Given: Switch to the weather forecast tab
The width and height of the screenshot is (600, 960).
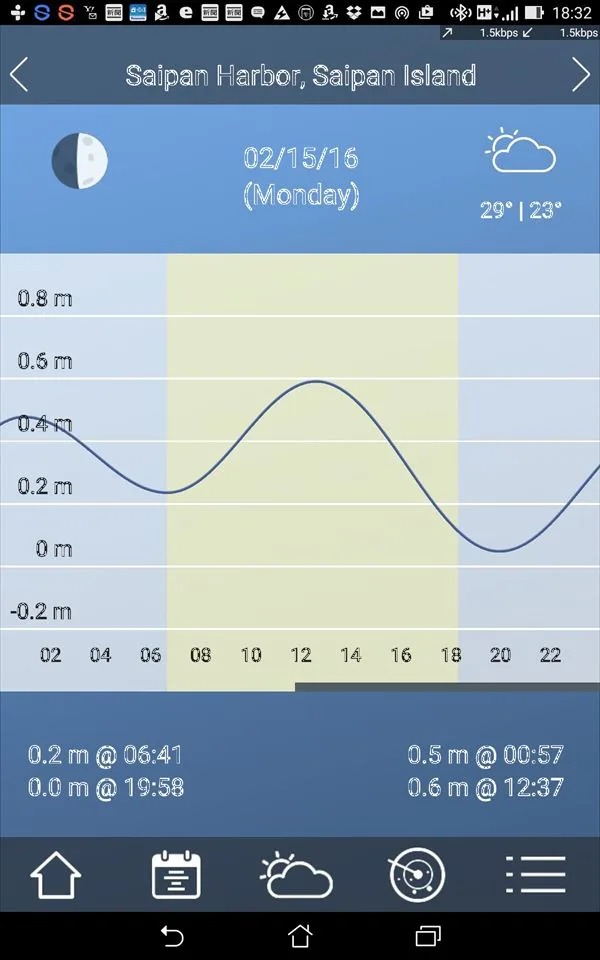Looking at the screenshot, I should pos(296,876).
